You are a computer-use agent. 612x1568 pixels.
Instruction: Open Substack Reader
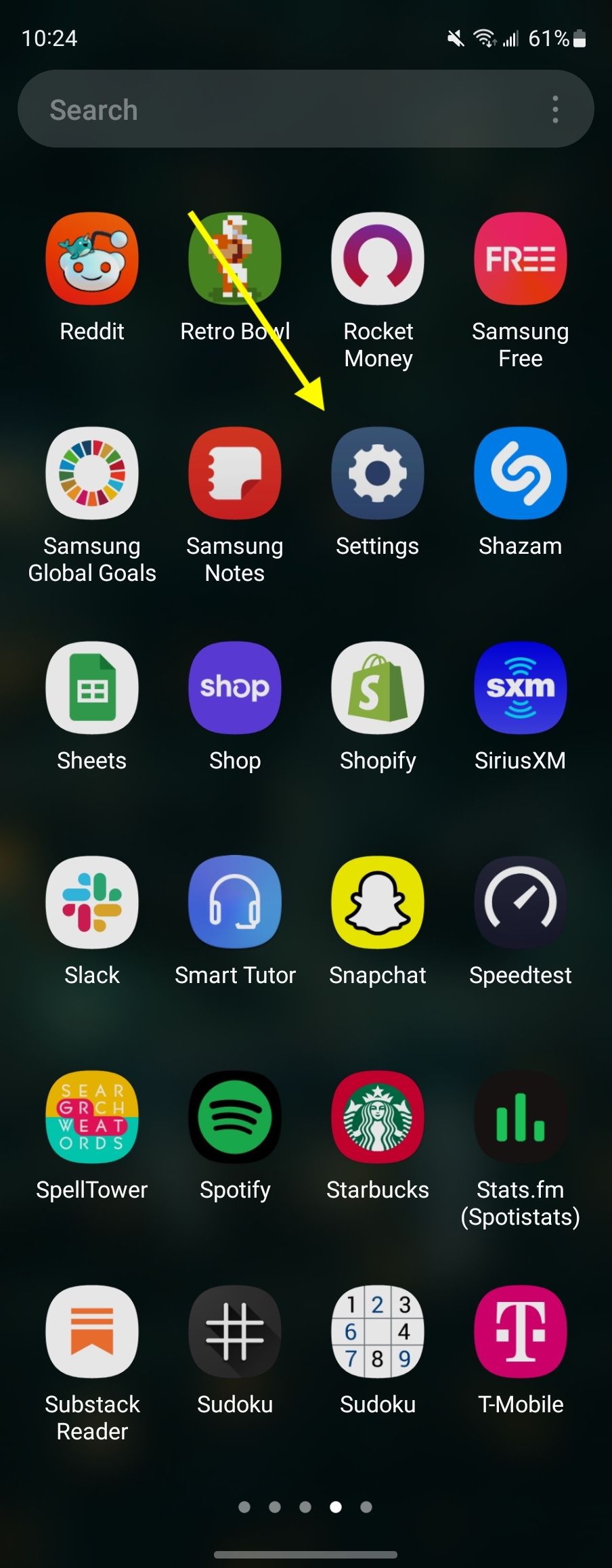tap(92, 1332)
